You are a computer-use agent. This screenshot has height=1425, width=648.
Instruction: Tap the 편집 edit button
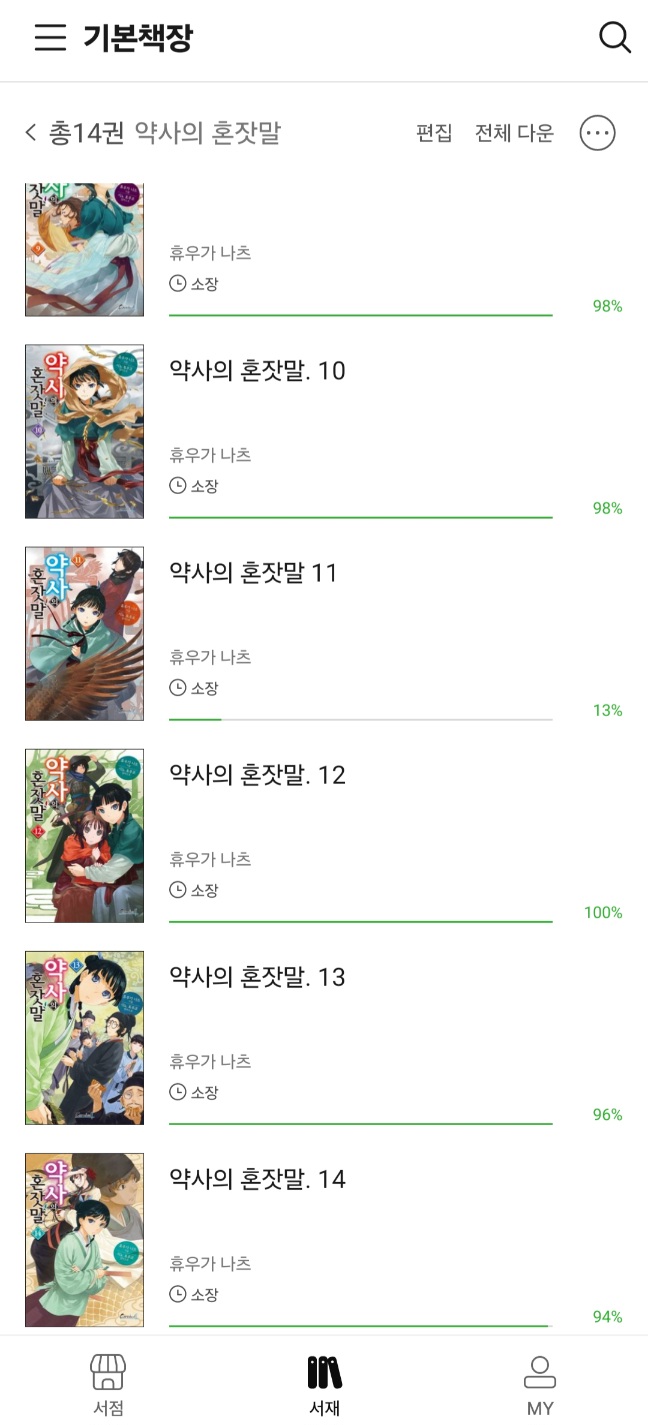click(x=434, y=133)
